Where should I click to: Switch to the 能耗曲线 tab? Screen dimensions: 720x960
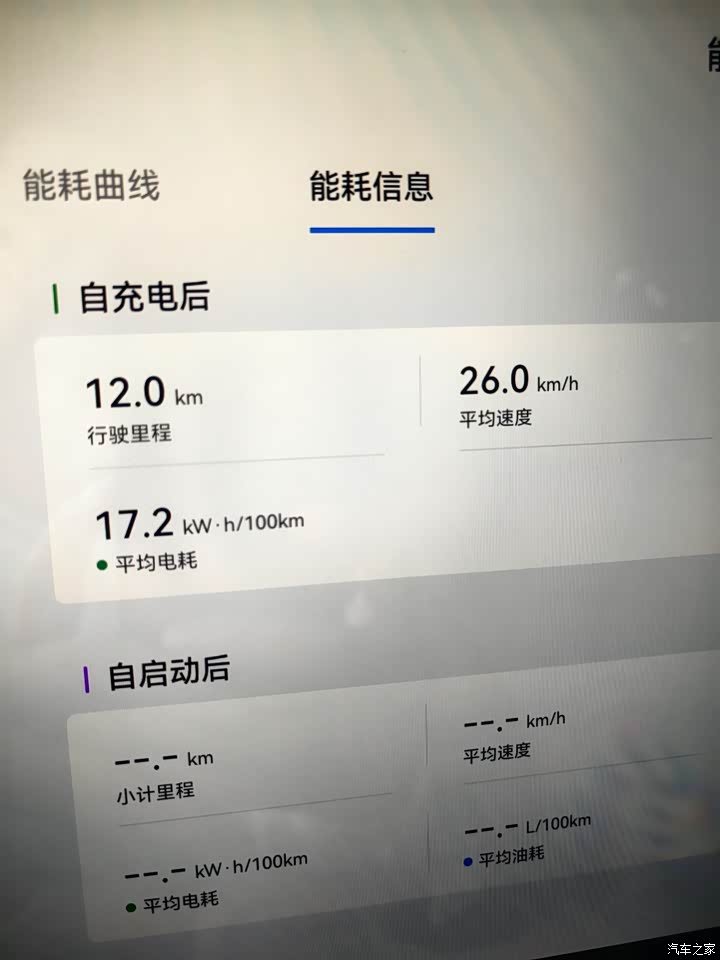click(91, 186)
